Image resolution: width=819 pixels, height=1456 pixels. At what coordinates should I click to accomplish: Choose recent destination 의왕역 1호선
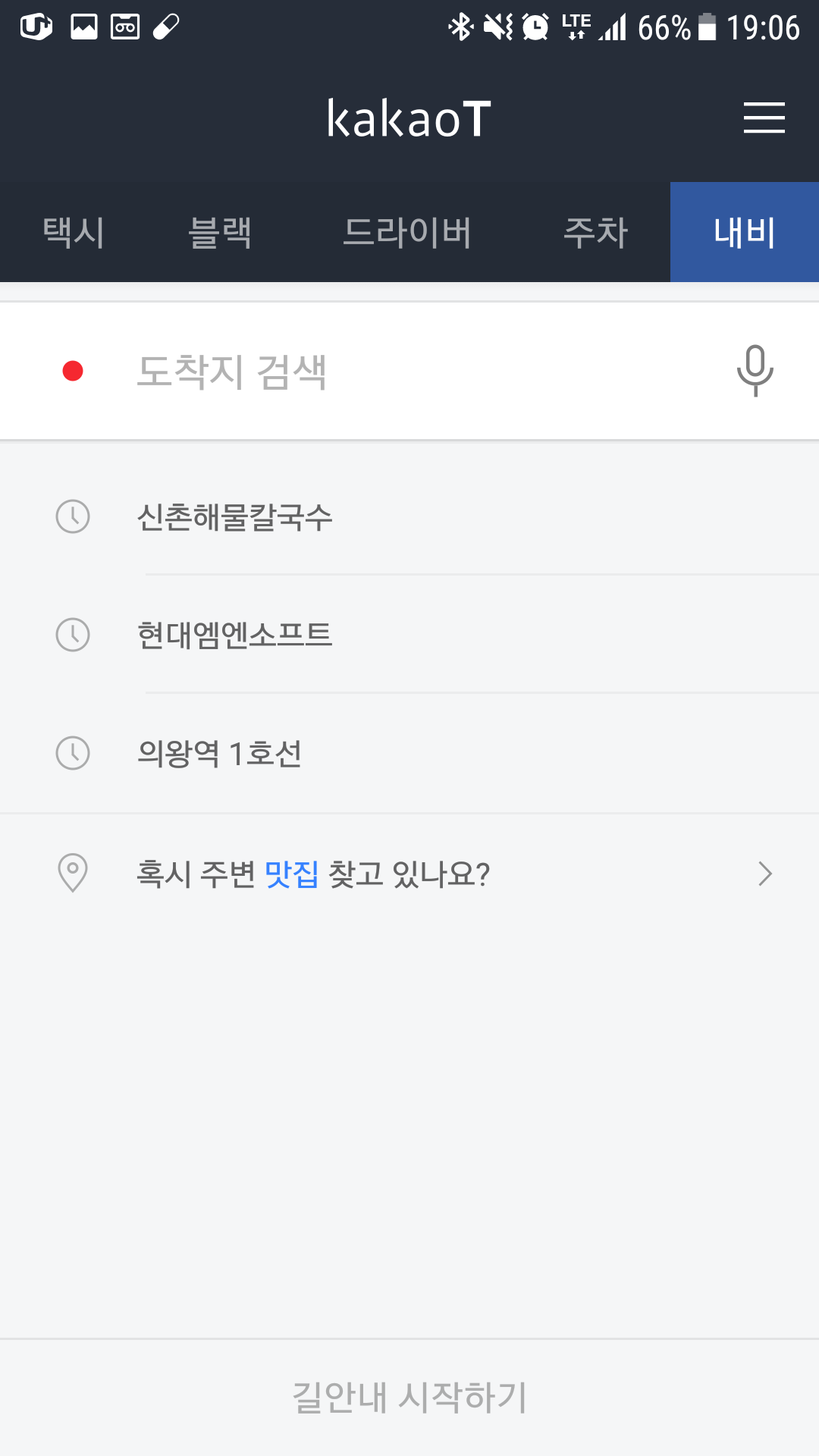point(409,753)
